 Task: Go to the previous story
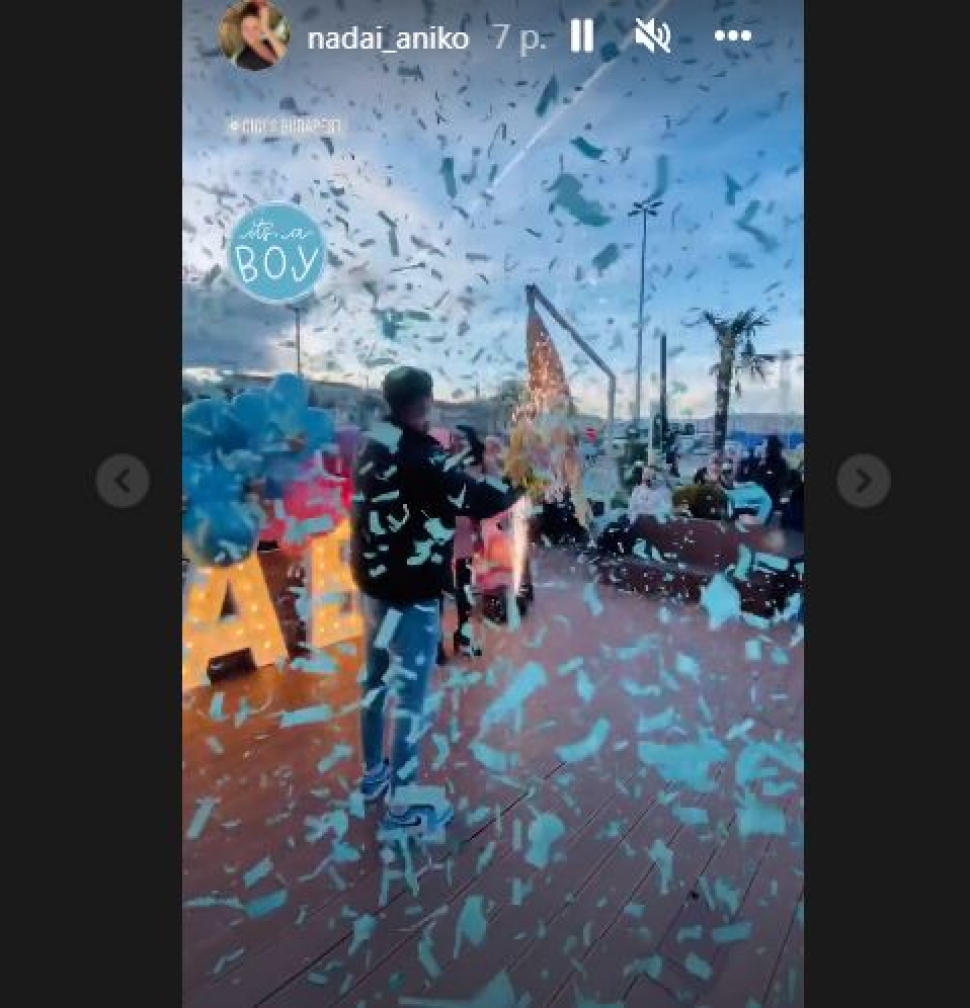122,481
